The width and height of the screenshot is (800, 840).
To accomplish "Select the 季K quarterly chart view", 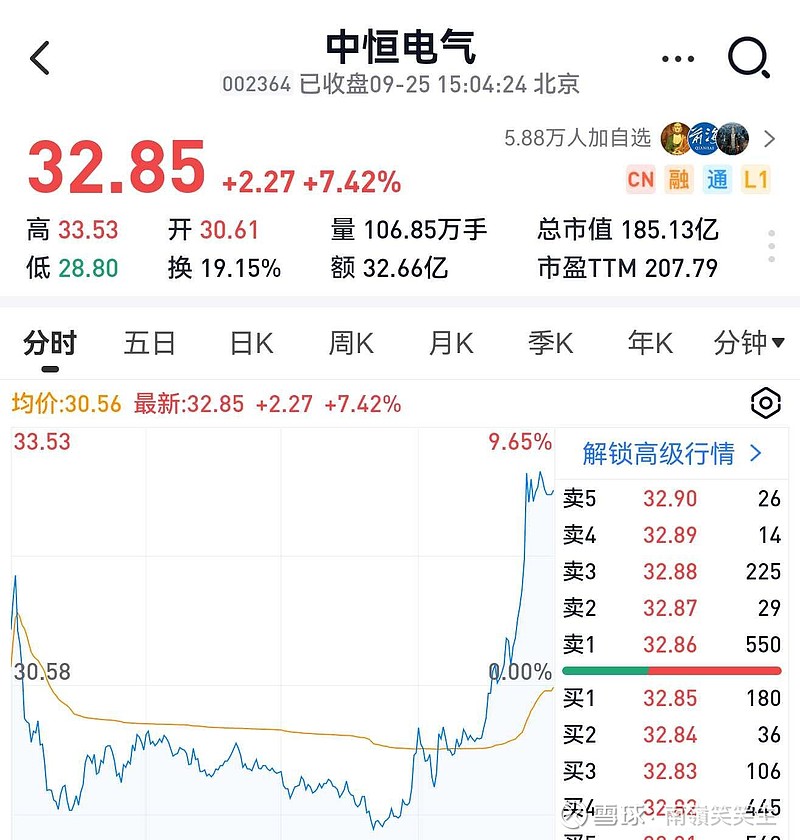I will click(x=549, y=343).
